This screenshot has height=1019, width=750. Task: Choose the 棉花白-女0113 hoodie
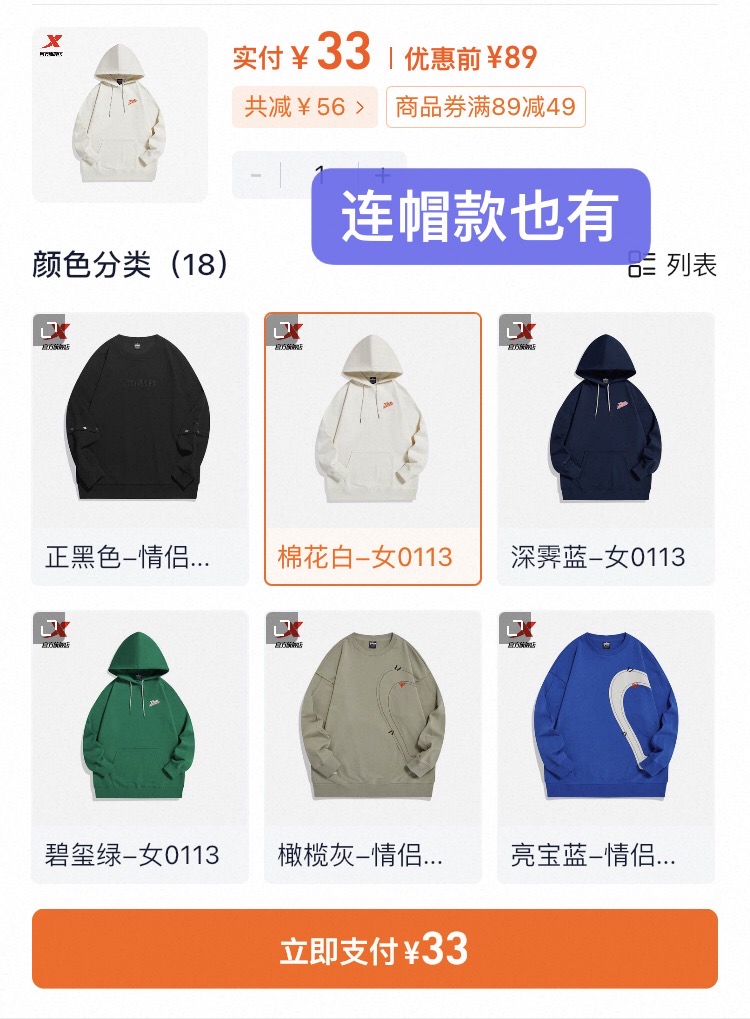point(372,448)
